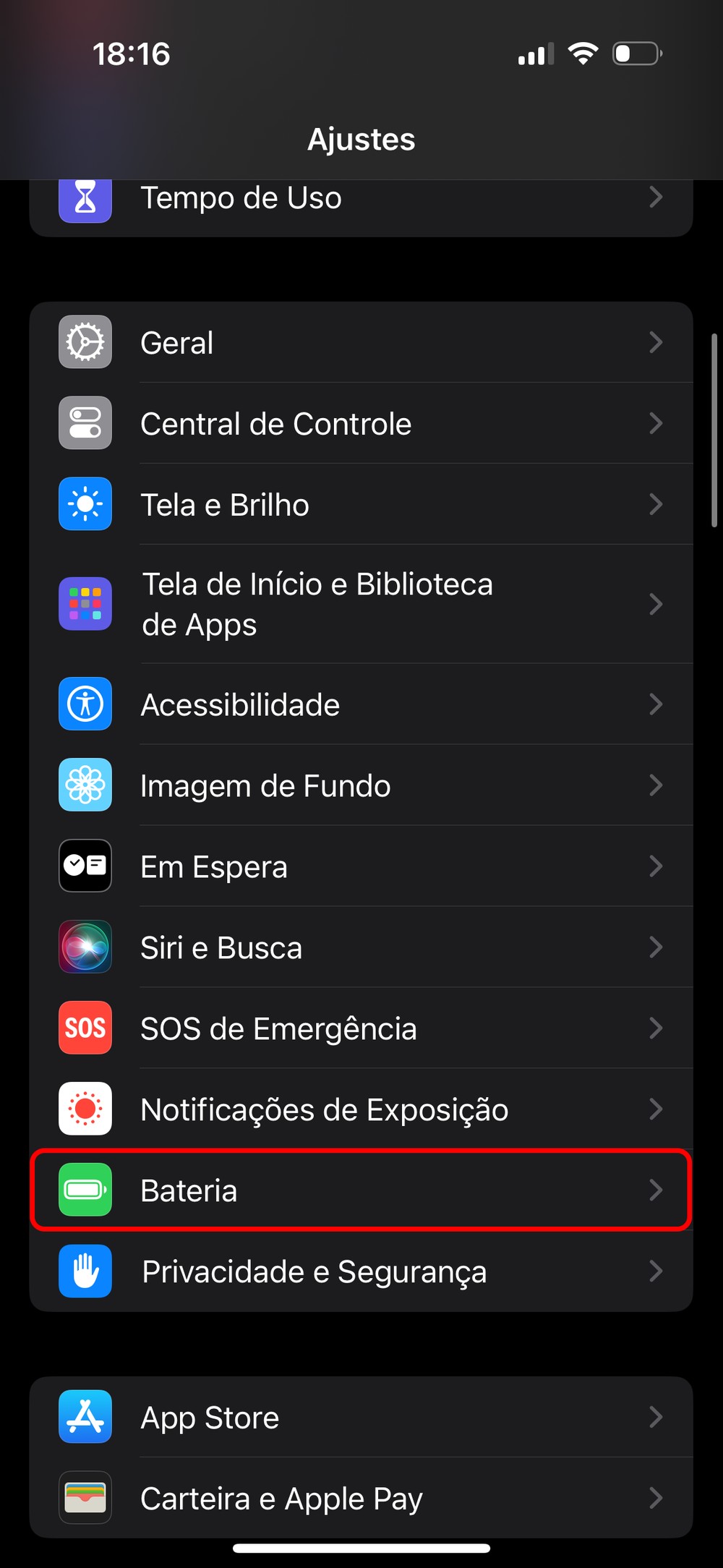Select Notificações de Exposição
The width and height of the screenshot is (723, 1568).
click(361, 1109)
